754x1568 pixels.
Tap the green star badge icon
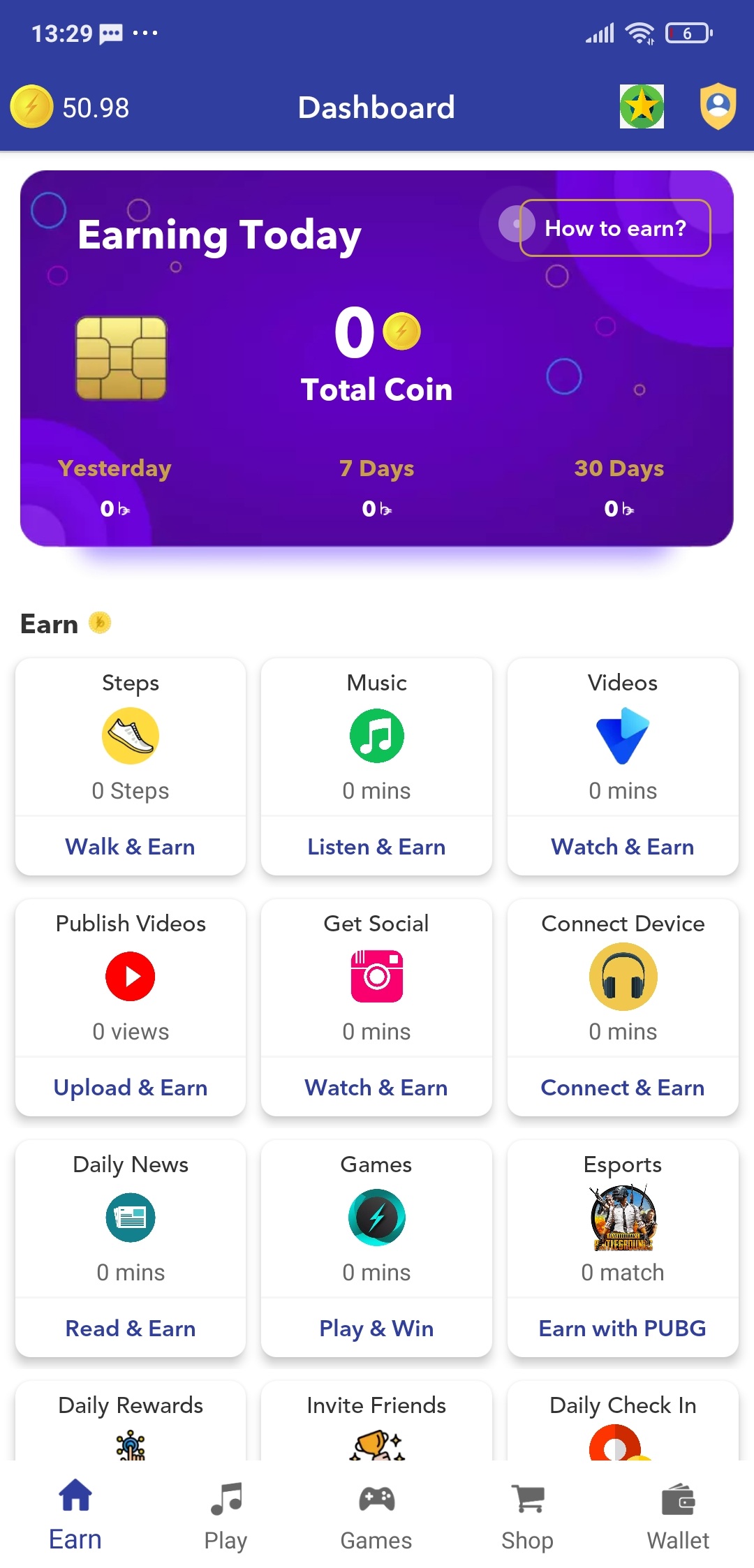tap(642, 107)
